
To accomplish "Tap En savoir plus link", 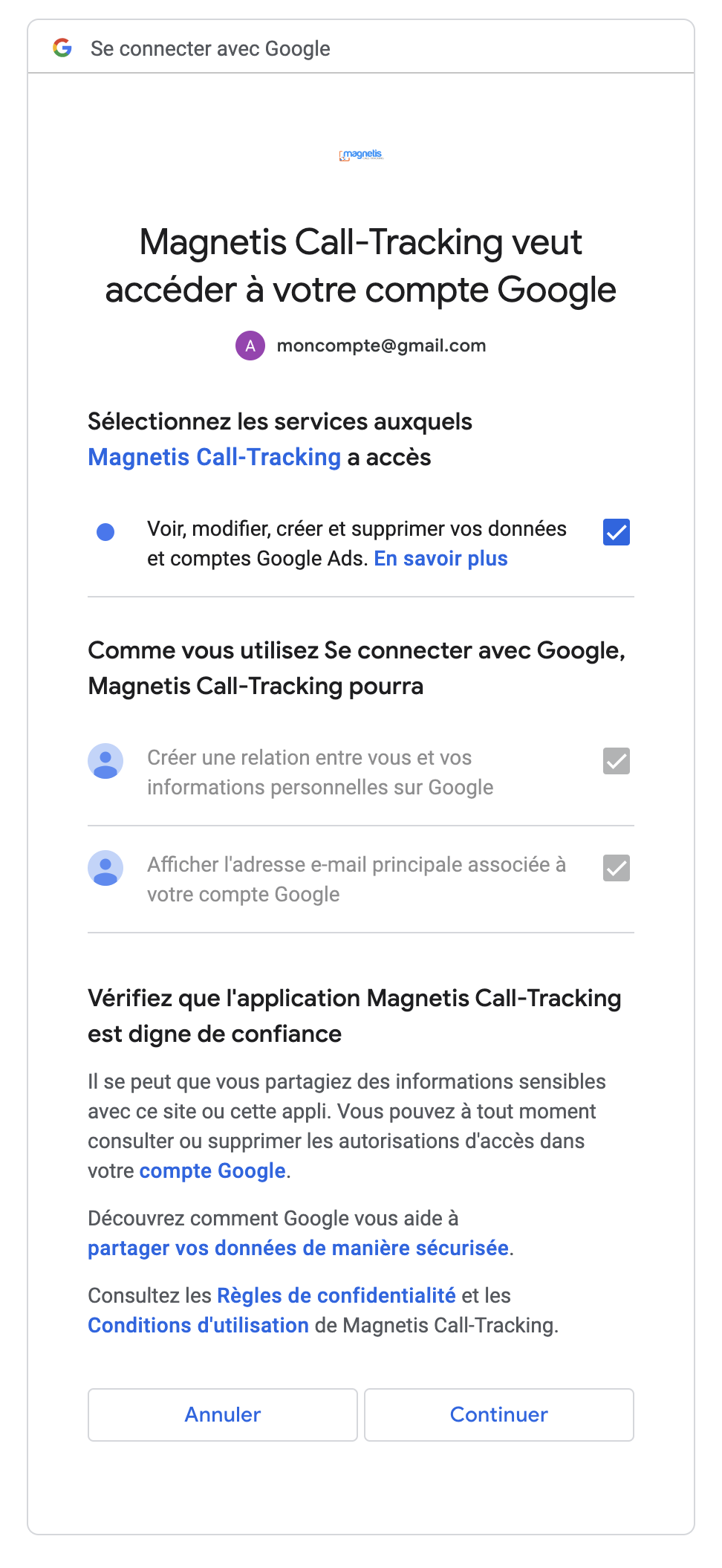I will (x=440, y=559).
